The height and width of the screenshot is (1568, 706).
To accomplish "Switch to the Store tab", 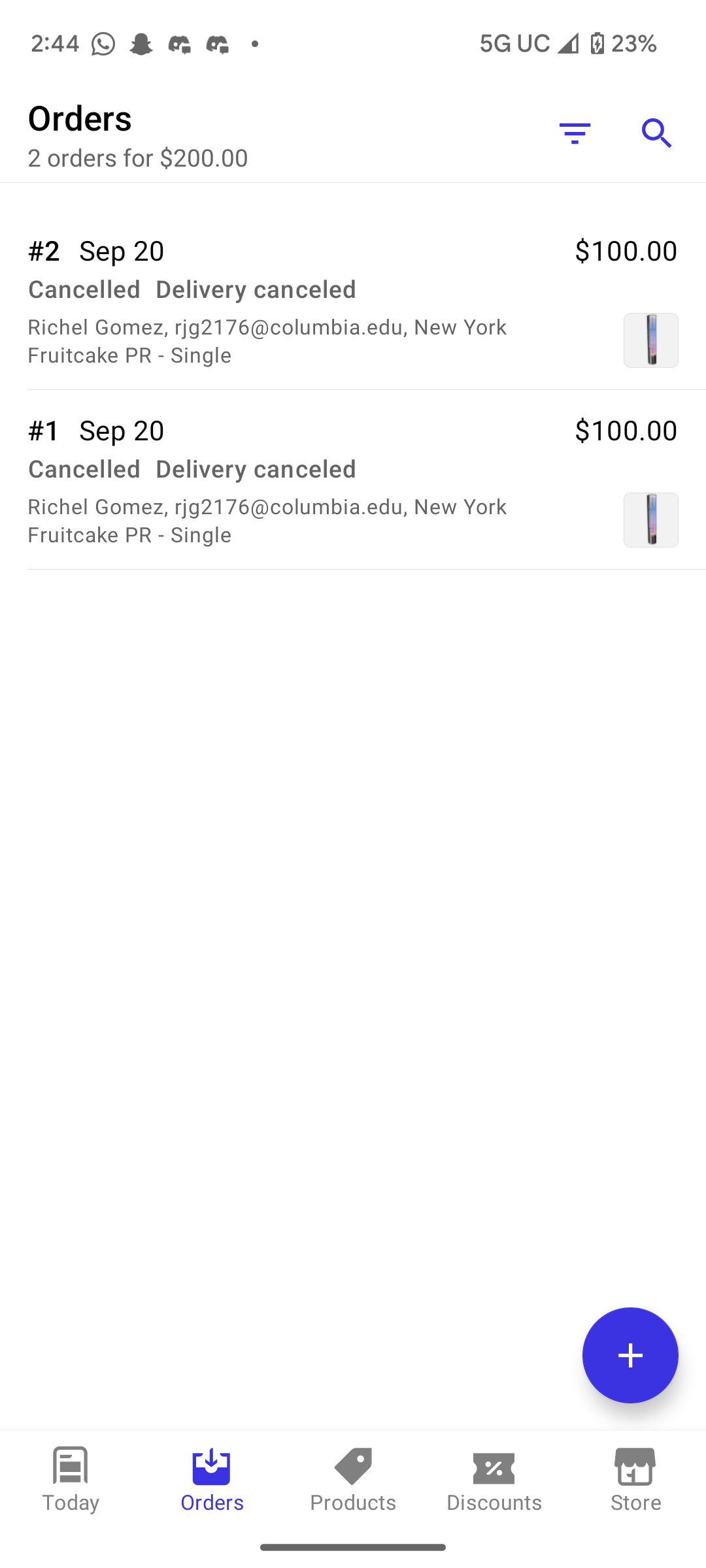I will pos(635,1480).
